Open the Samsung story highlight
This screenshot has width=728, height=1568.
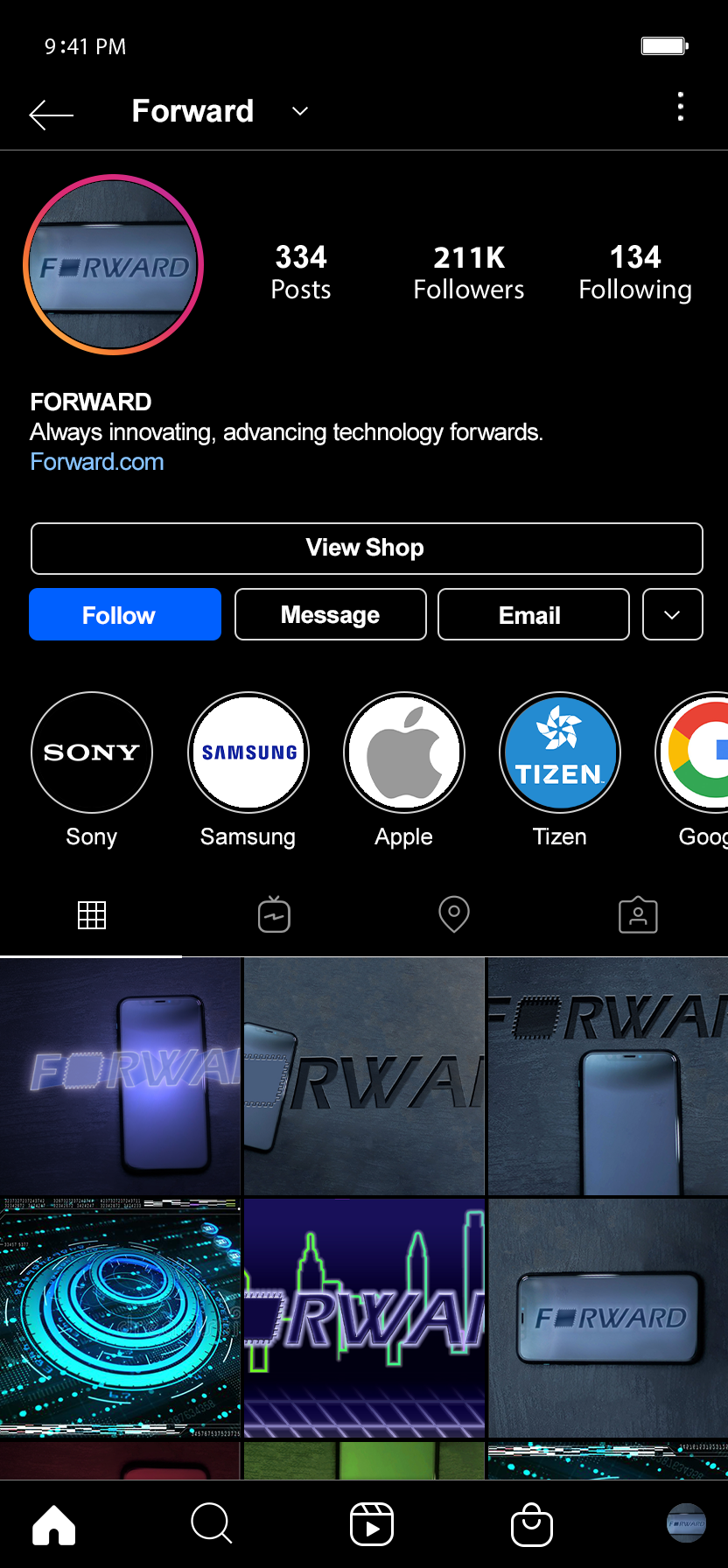248,752
